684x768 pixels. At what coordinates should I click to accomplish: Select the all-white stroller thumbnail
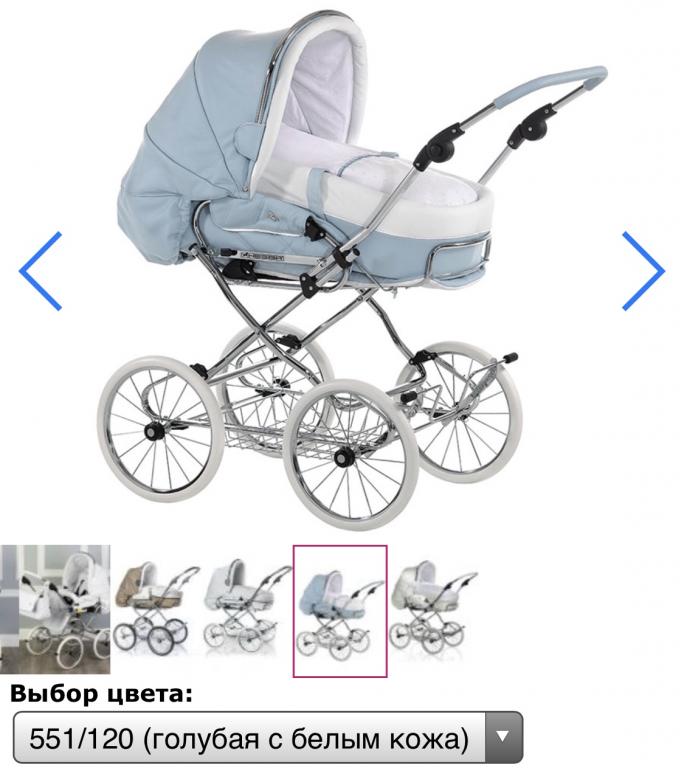point(245,610)
